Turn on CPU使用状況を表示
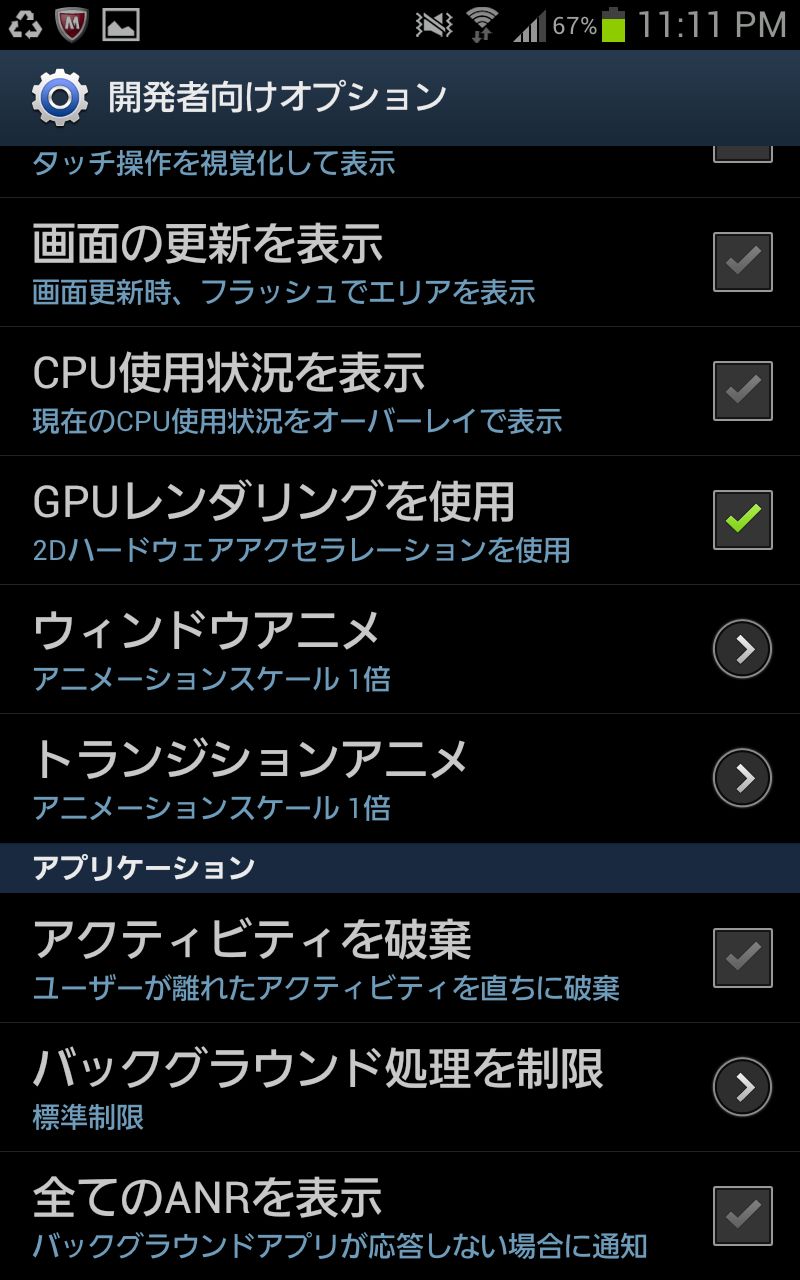 [742, 391]
